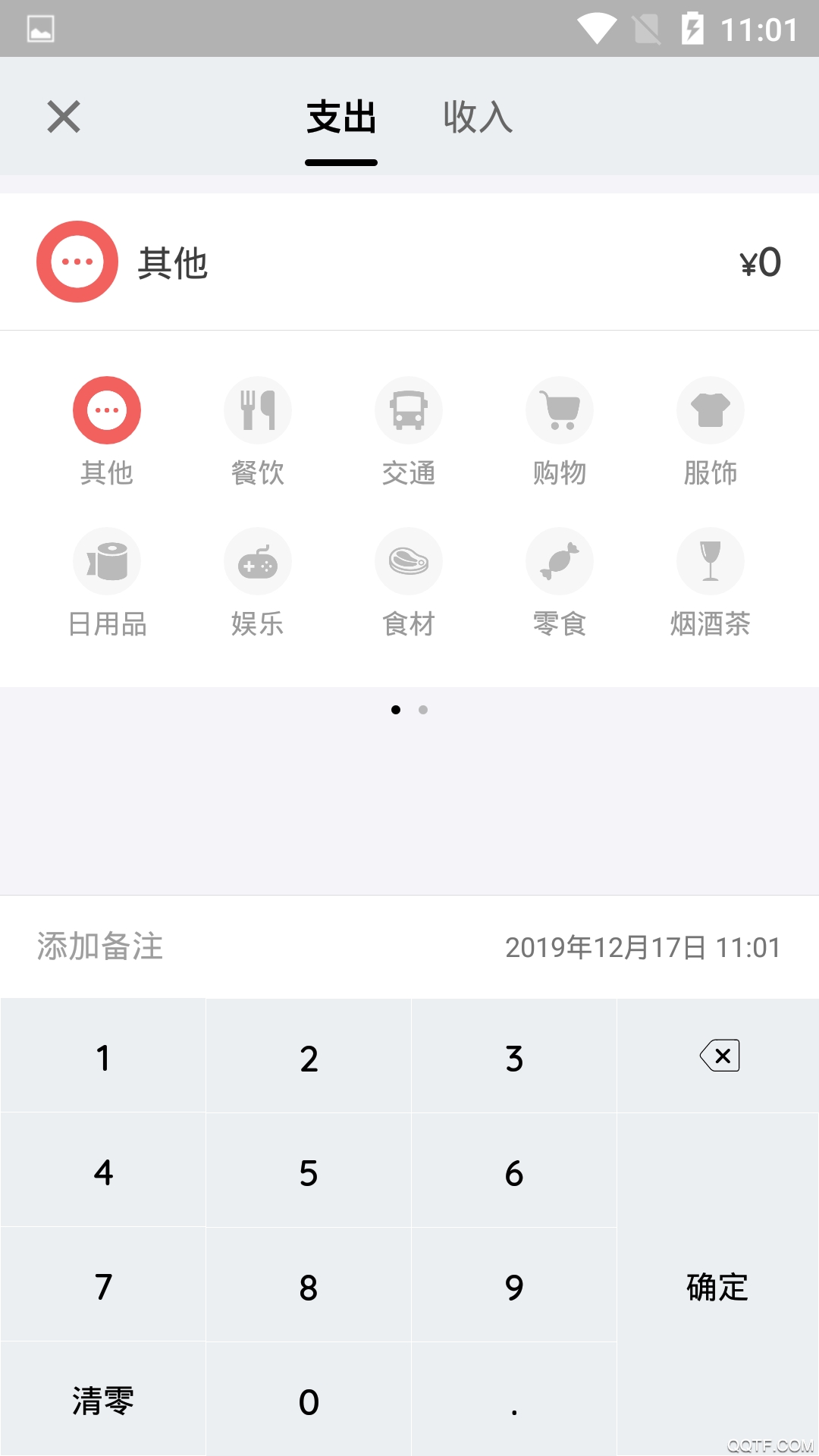Select the 其他 category icon
819x1456 pixels.
tap(107, 411)
